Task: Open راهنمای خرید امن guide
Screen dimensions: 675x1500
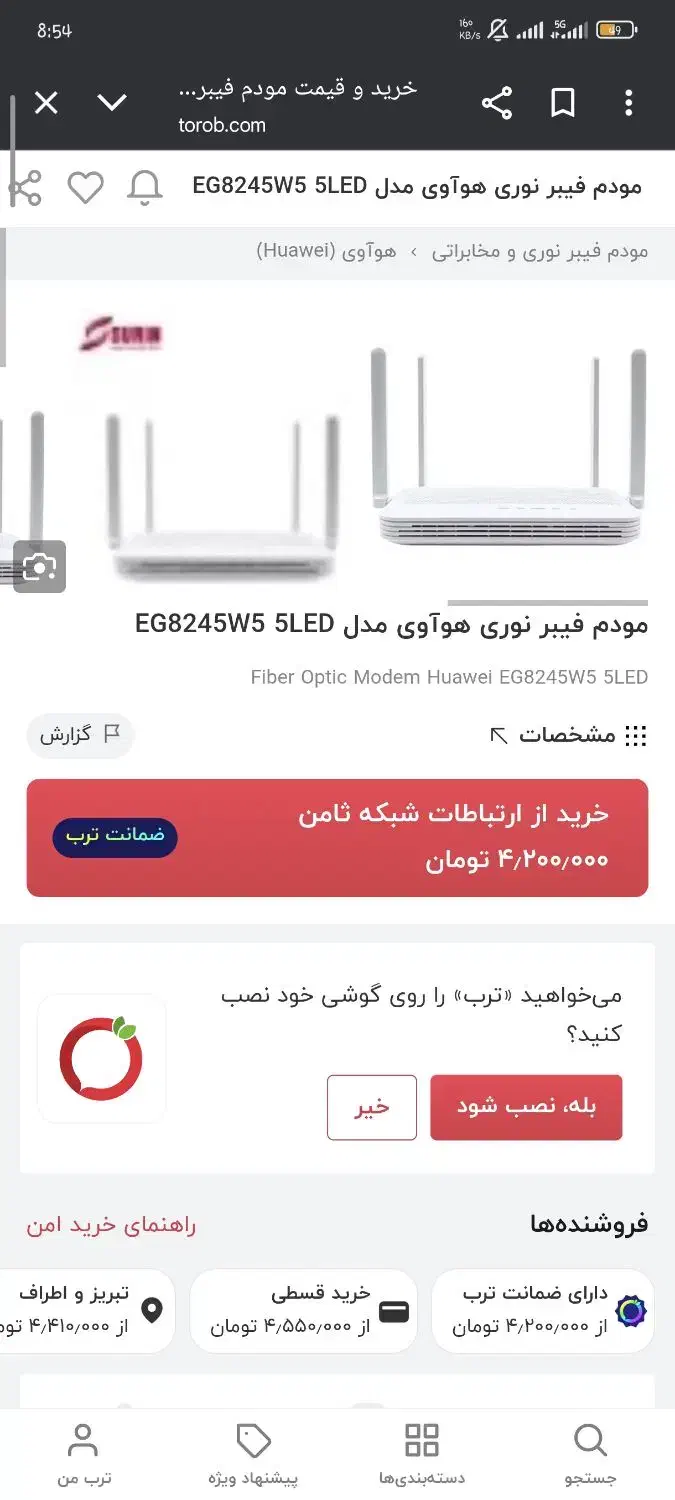Action: (x=111, y=1225)
